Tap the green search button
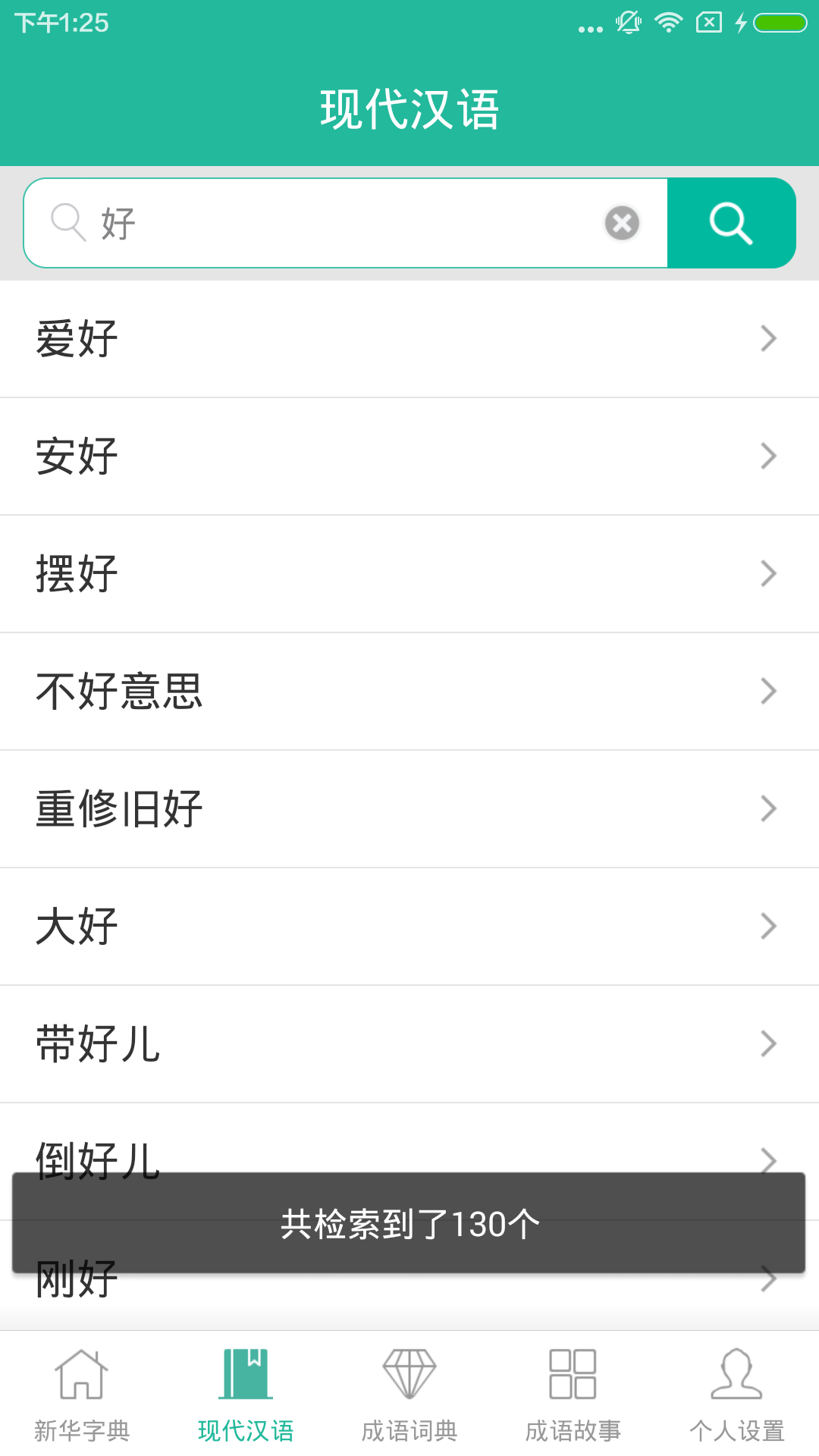Viewport: 819px width, 1456px height. [731, 223]
